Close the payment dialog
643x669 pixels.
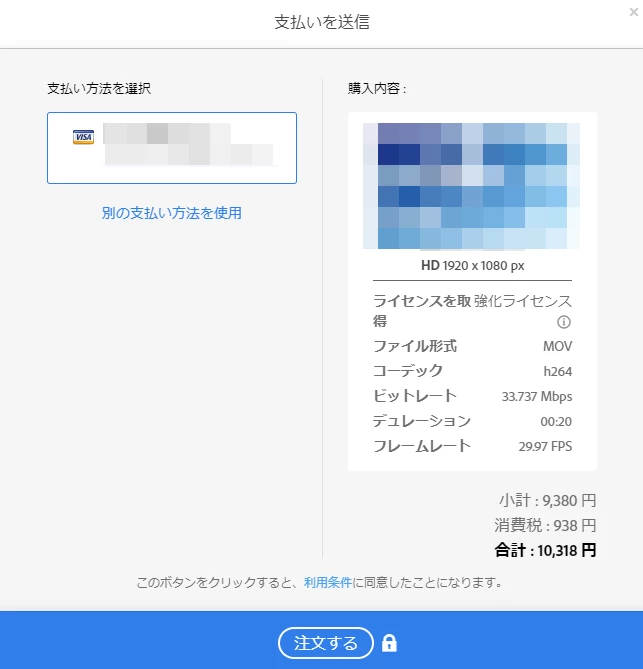(x=632, y=12)
